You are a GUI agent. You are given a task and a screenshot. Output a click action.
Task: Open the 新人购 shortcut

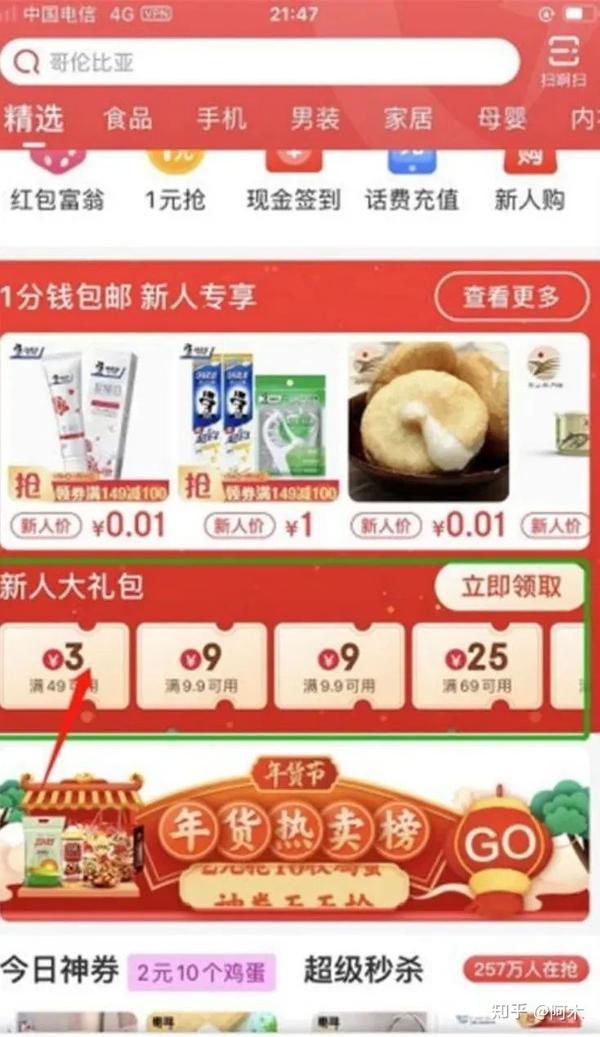[x=529, y=185]
